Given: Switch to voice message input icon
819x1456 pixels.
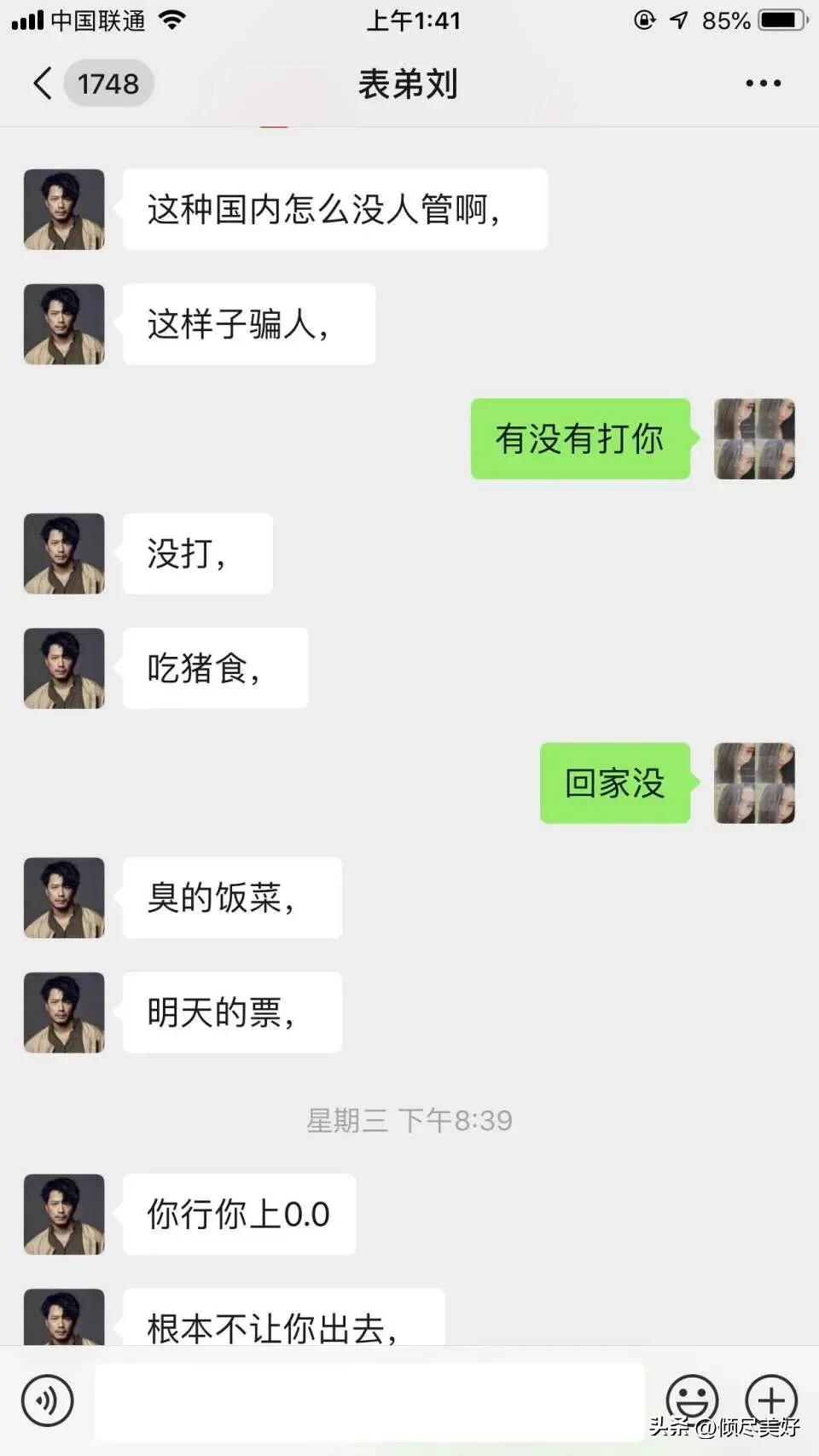Looking at the screenshot, I should click(49, 1400).
